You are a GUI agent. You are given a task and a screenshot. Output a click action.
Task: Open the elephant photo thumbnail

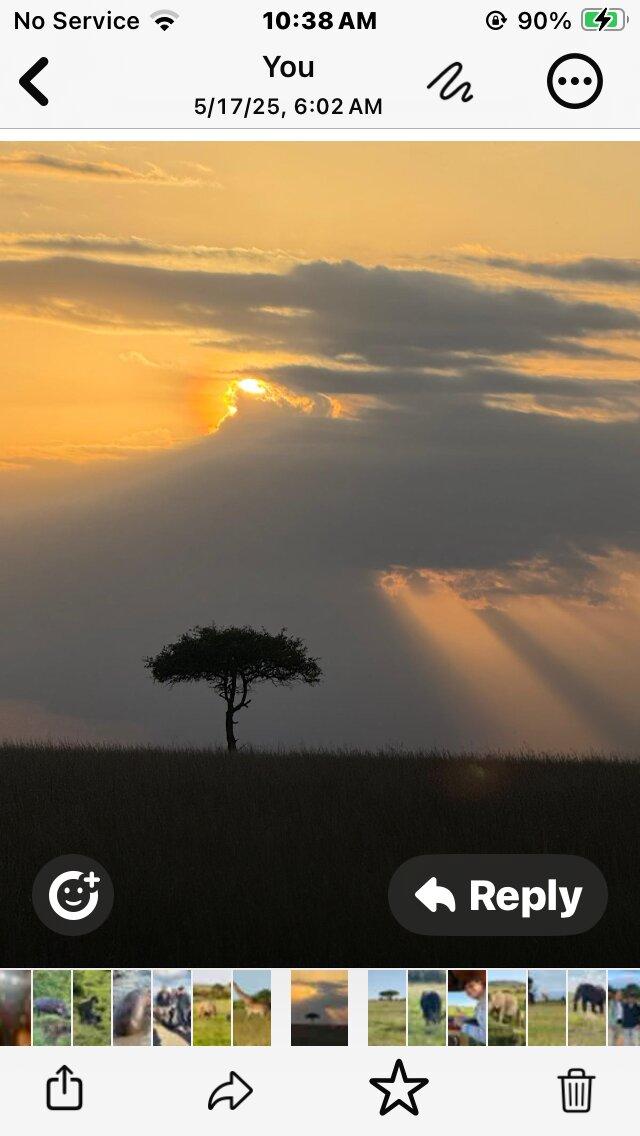click(587, 1008)
